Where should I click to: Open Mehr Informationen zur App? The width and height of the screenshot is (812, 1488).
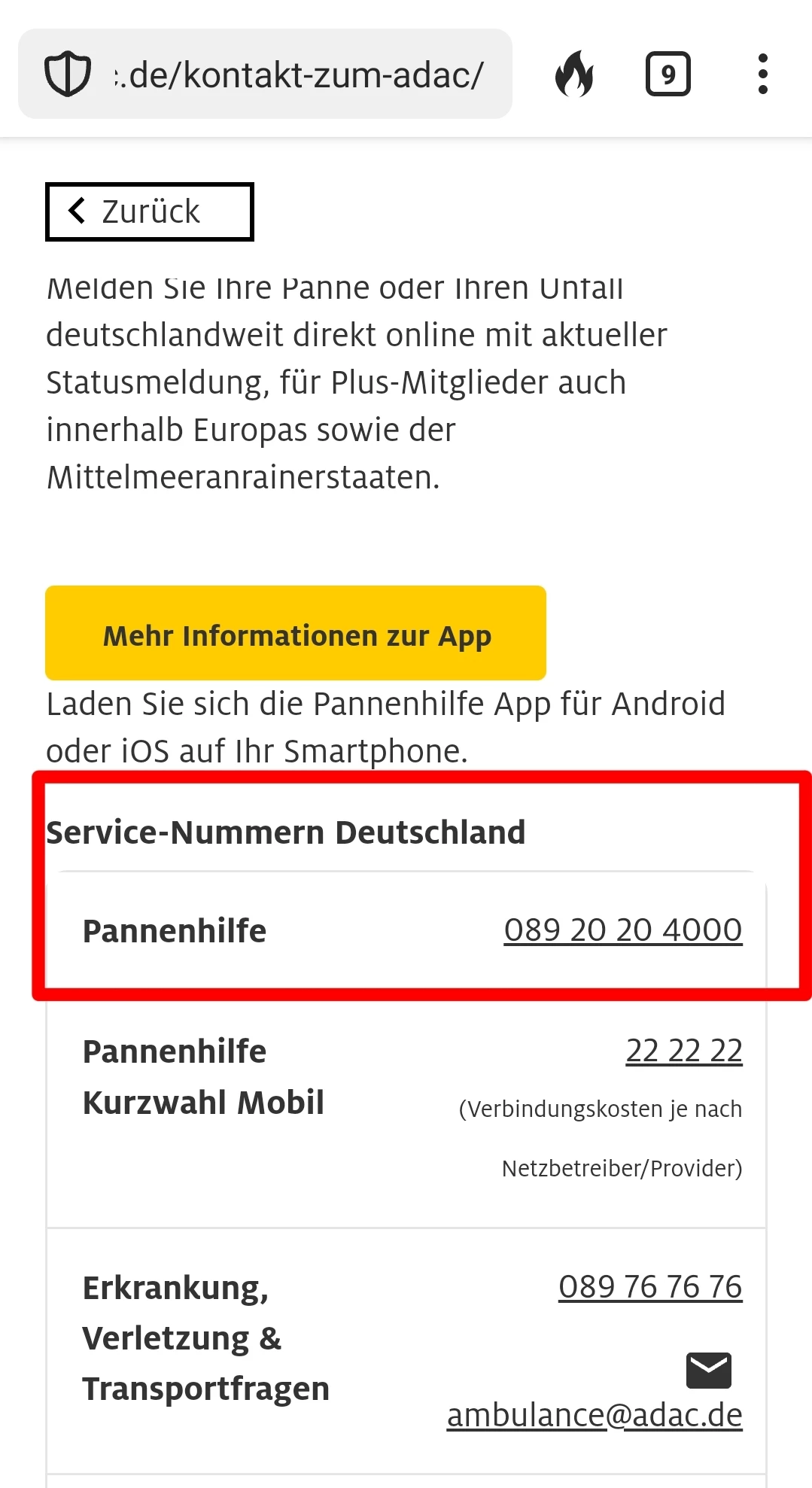coord(296,634)
